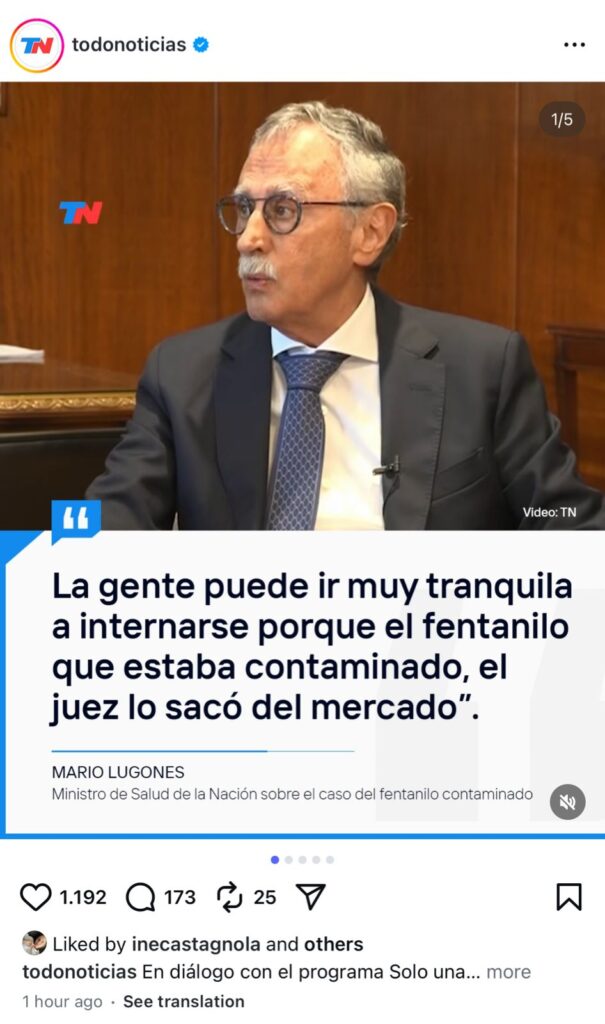View others who liked this post
Viewport: 605px width, 1024px height.
coord(333,944)
